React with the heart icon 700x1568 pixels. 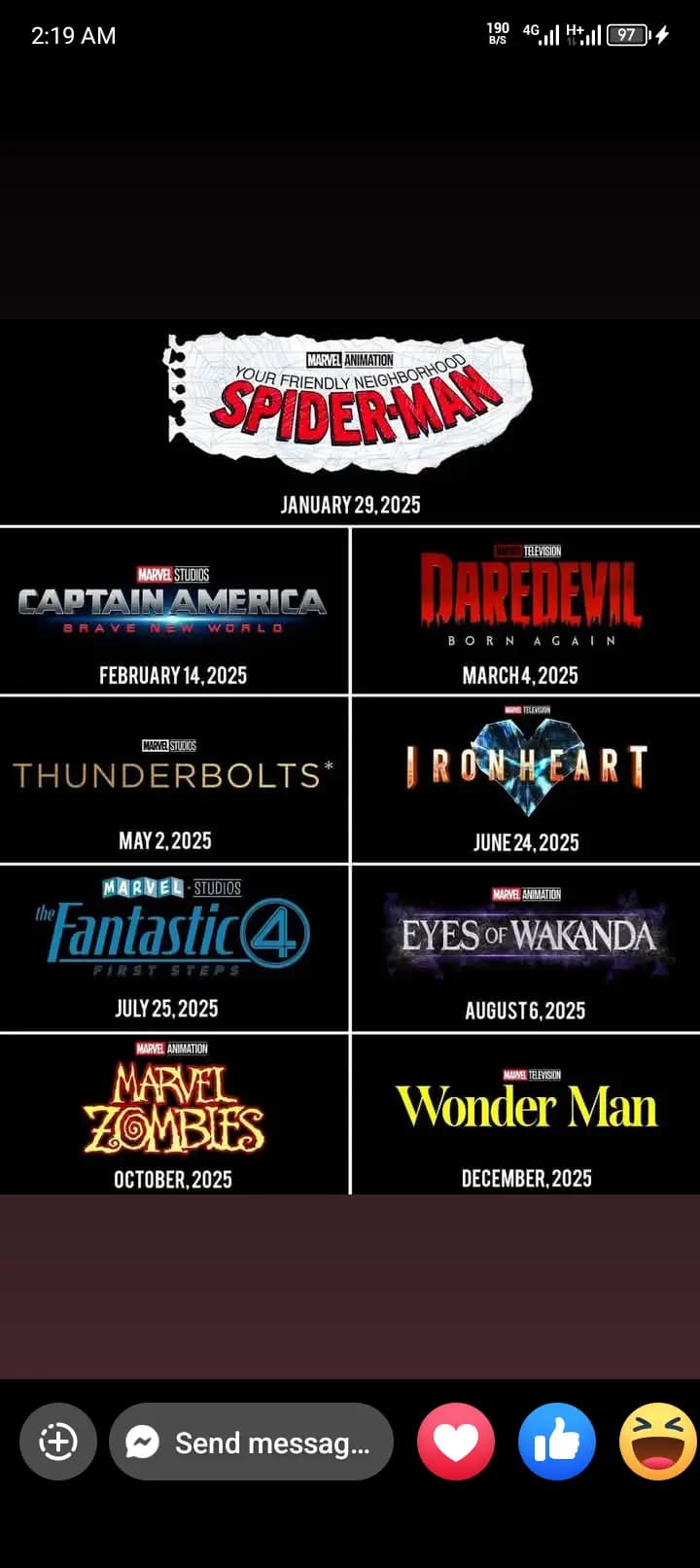456,1442
